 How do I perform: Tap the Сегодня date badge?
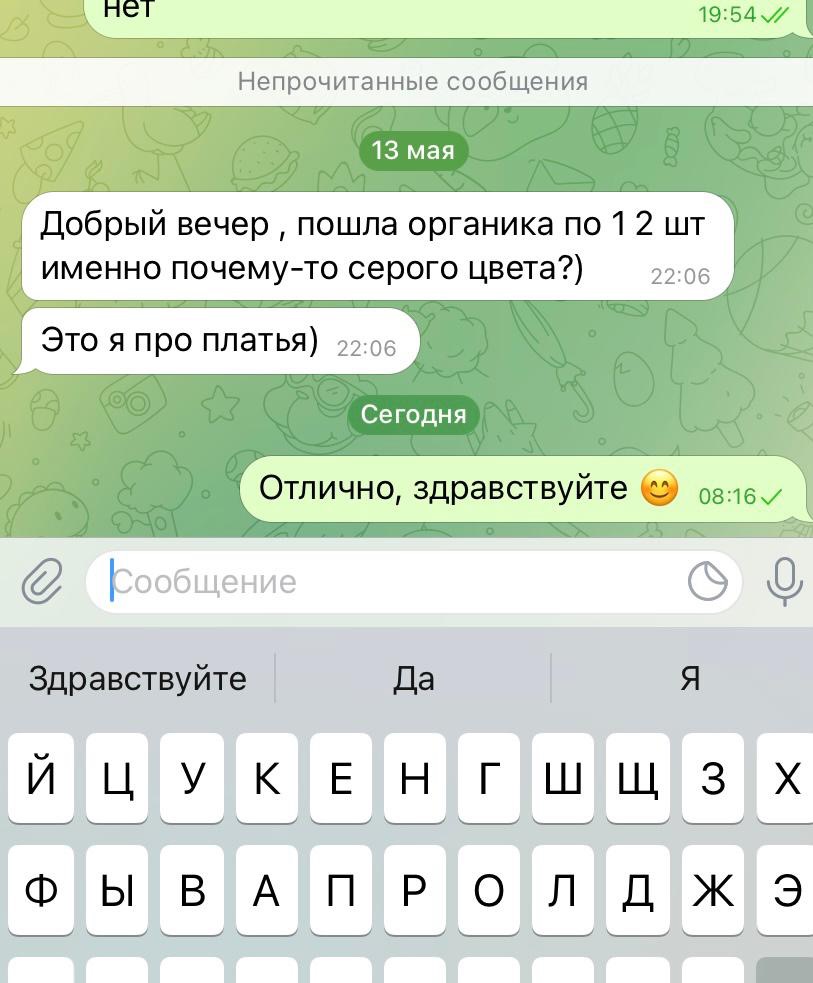[x=413, y=414]
